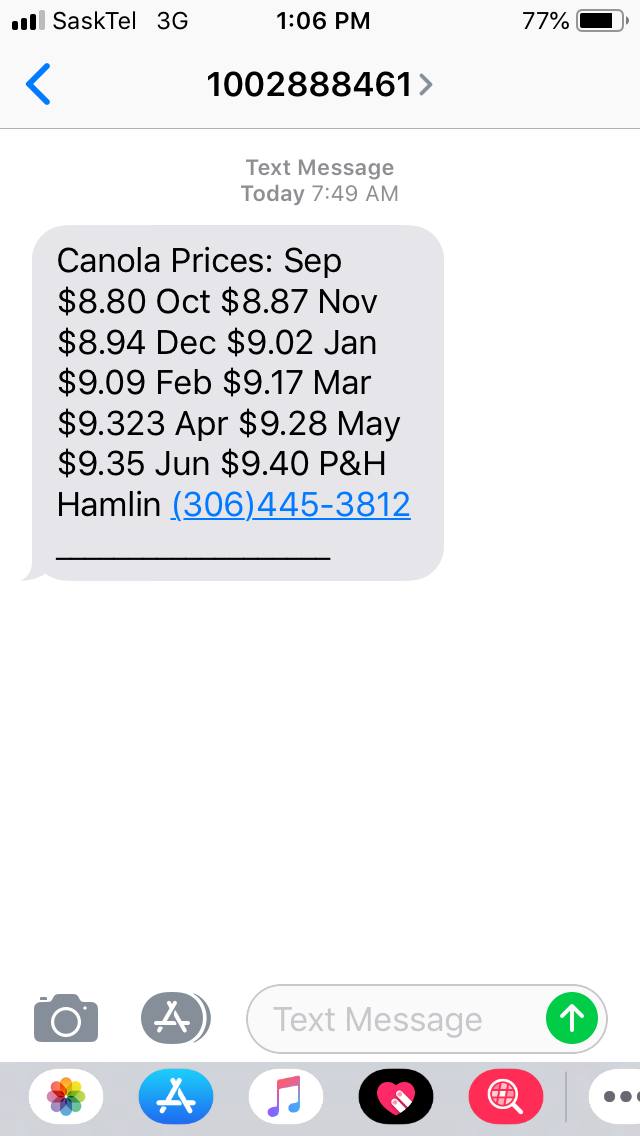The width and height of the screenshot is (640, 1136).
Task: Open the App Store iMessage app
Action: click(x=176, y=1096)
